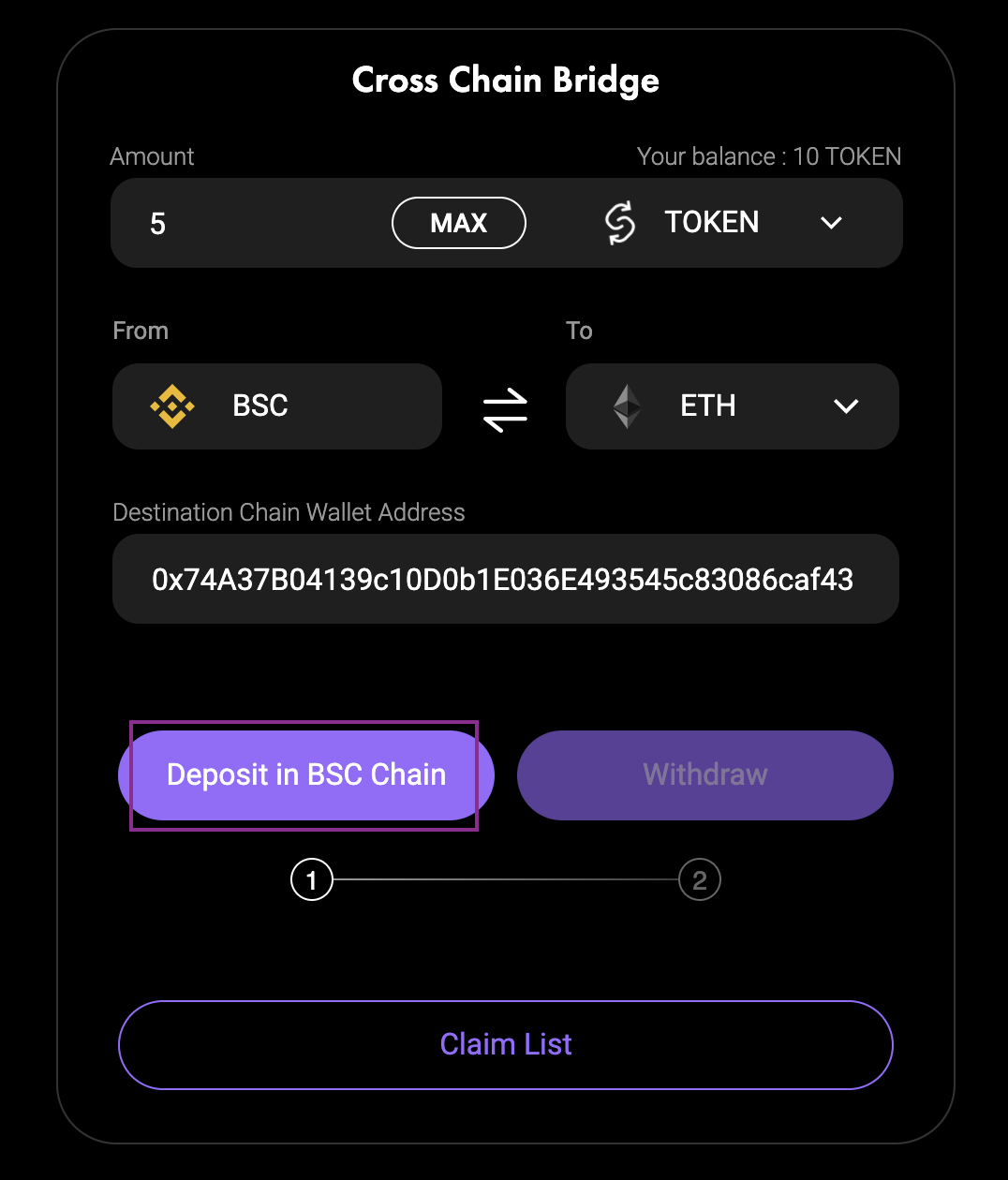
Task: Click the Withdraw button
Action: tap(704, 774)
